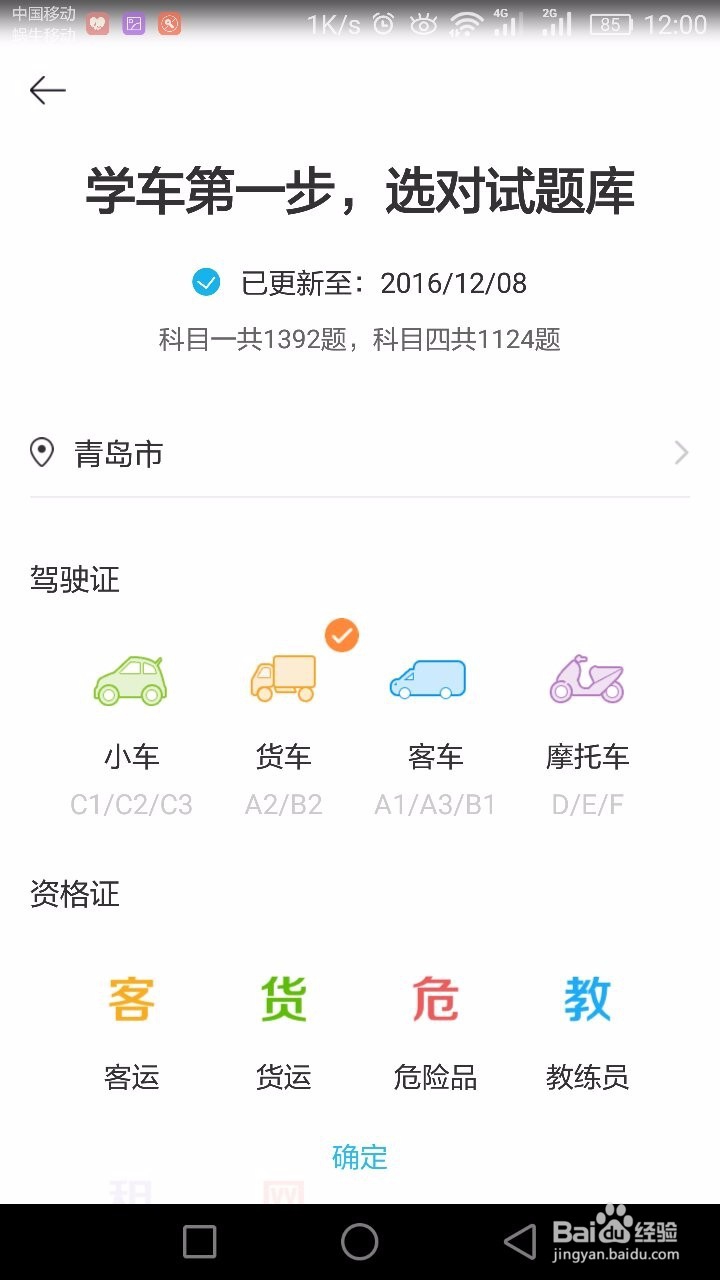Confirm selection with the 确定 button

359,1157
